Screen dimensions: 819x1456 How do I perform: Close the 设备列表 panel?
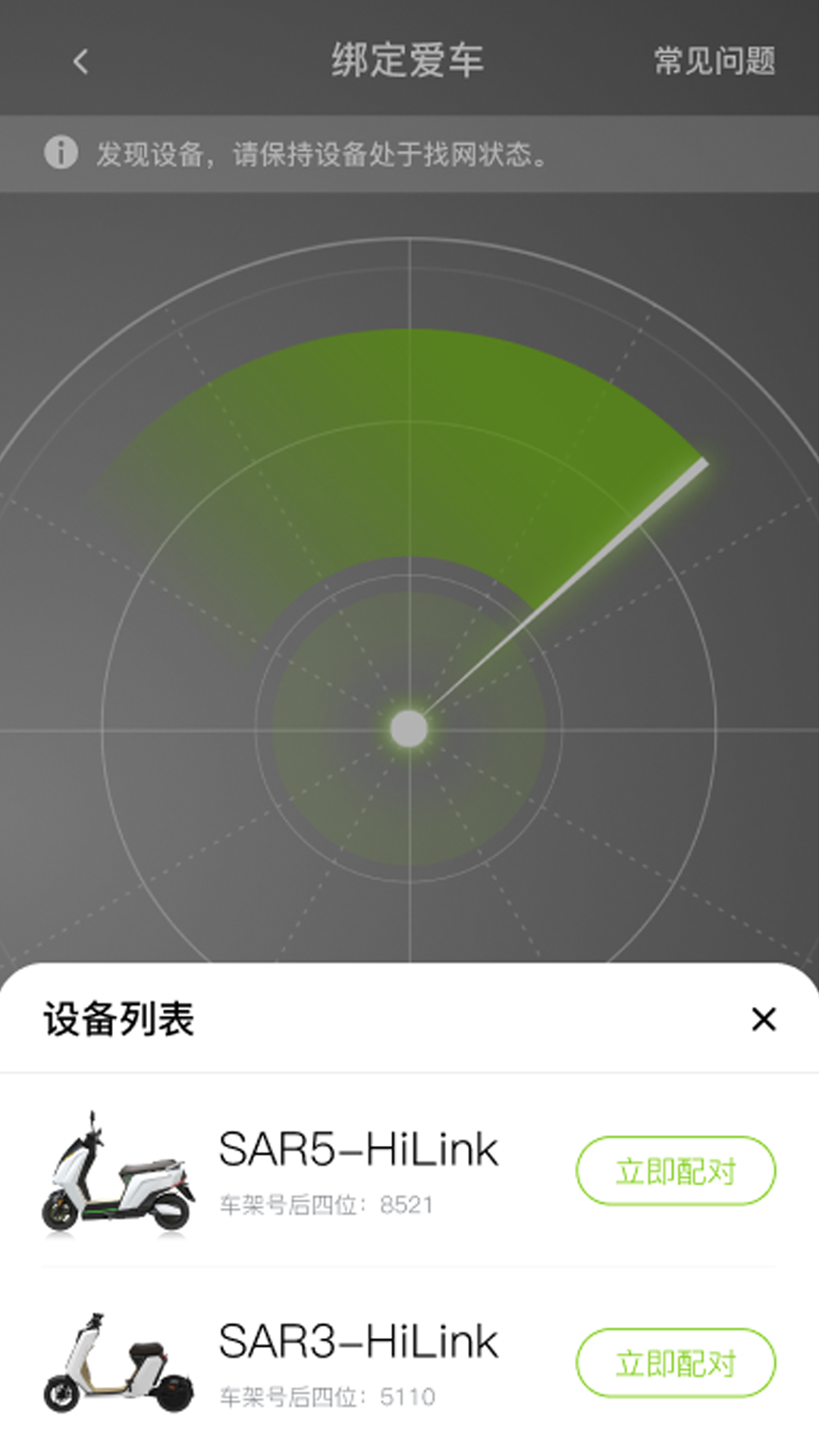[x=763, y=1019]
